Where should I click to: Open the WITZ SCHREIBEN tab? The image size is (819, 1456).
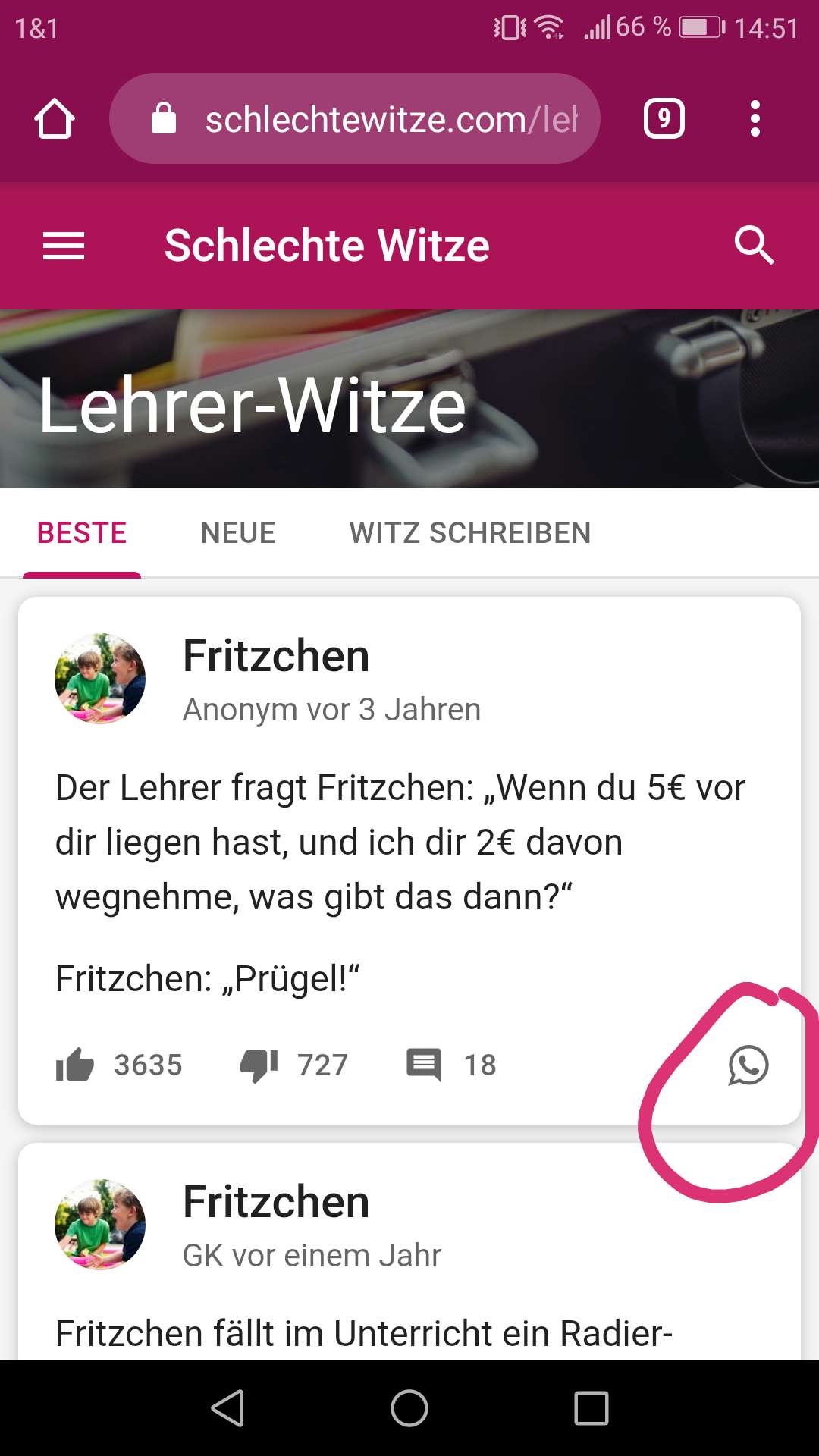pyautogui.click(x=469, y=533)
